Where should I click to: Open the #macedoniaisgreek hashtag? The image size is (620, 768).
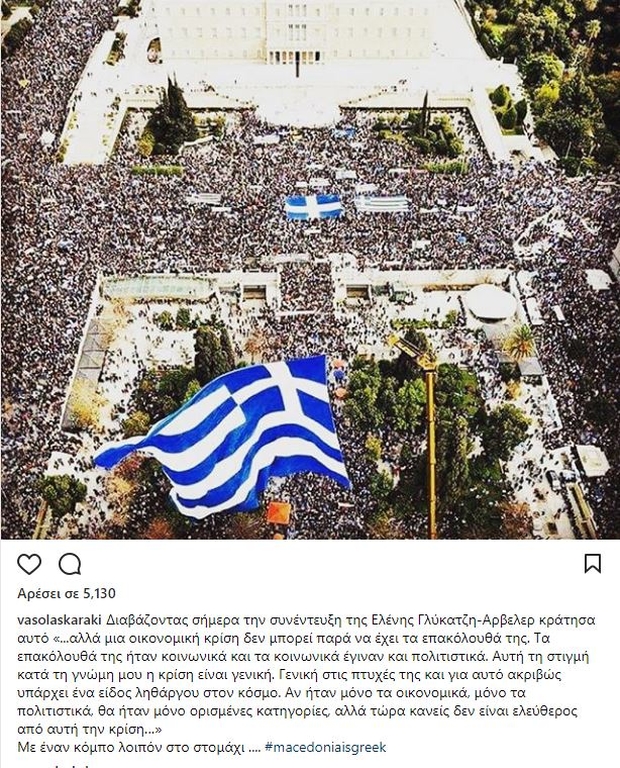pos(326,747)
